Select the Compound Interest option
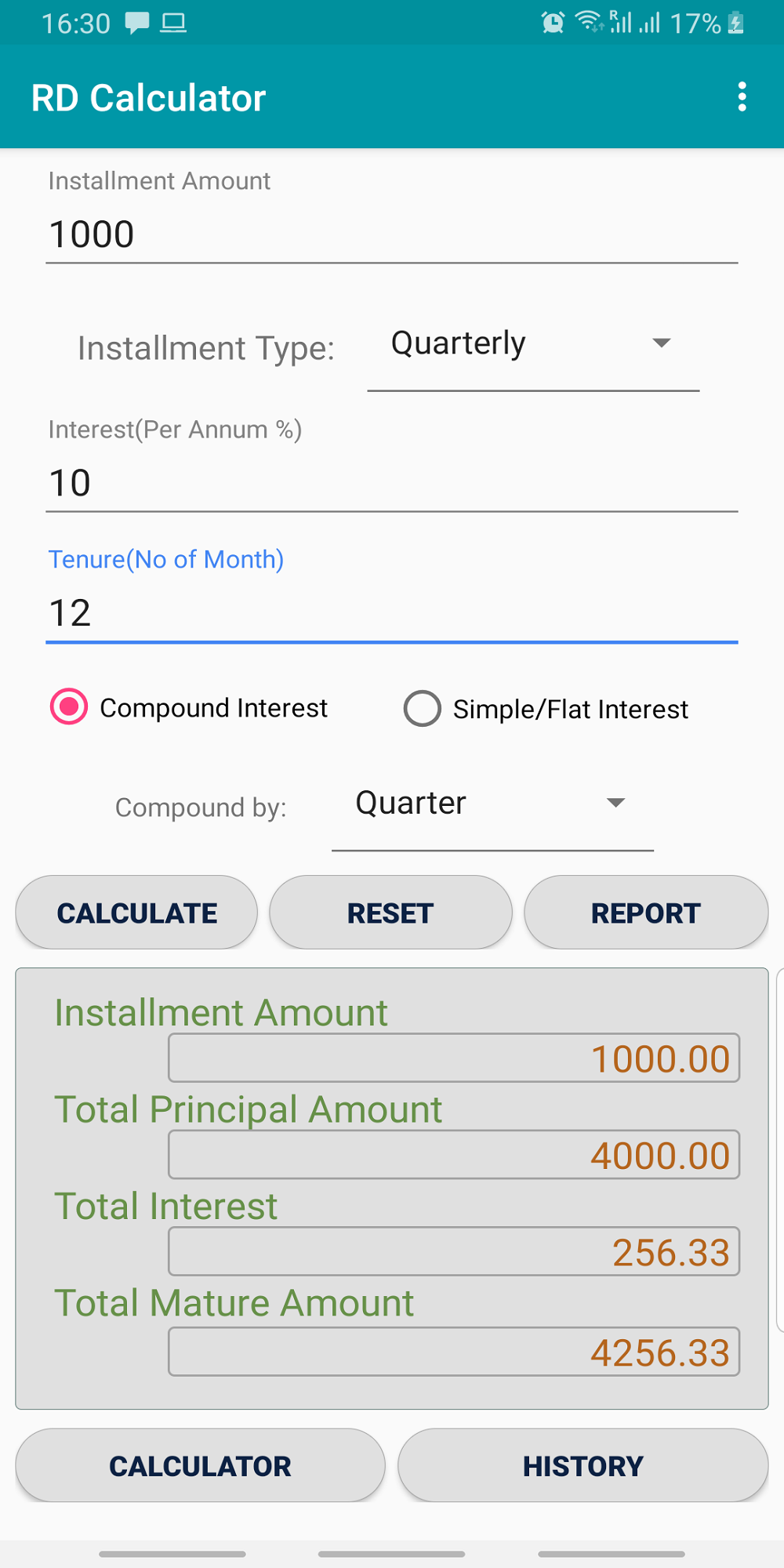Viewport: 784px width, 1568px height. 189,707
